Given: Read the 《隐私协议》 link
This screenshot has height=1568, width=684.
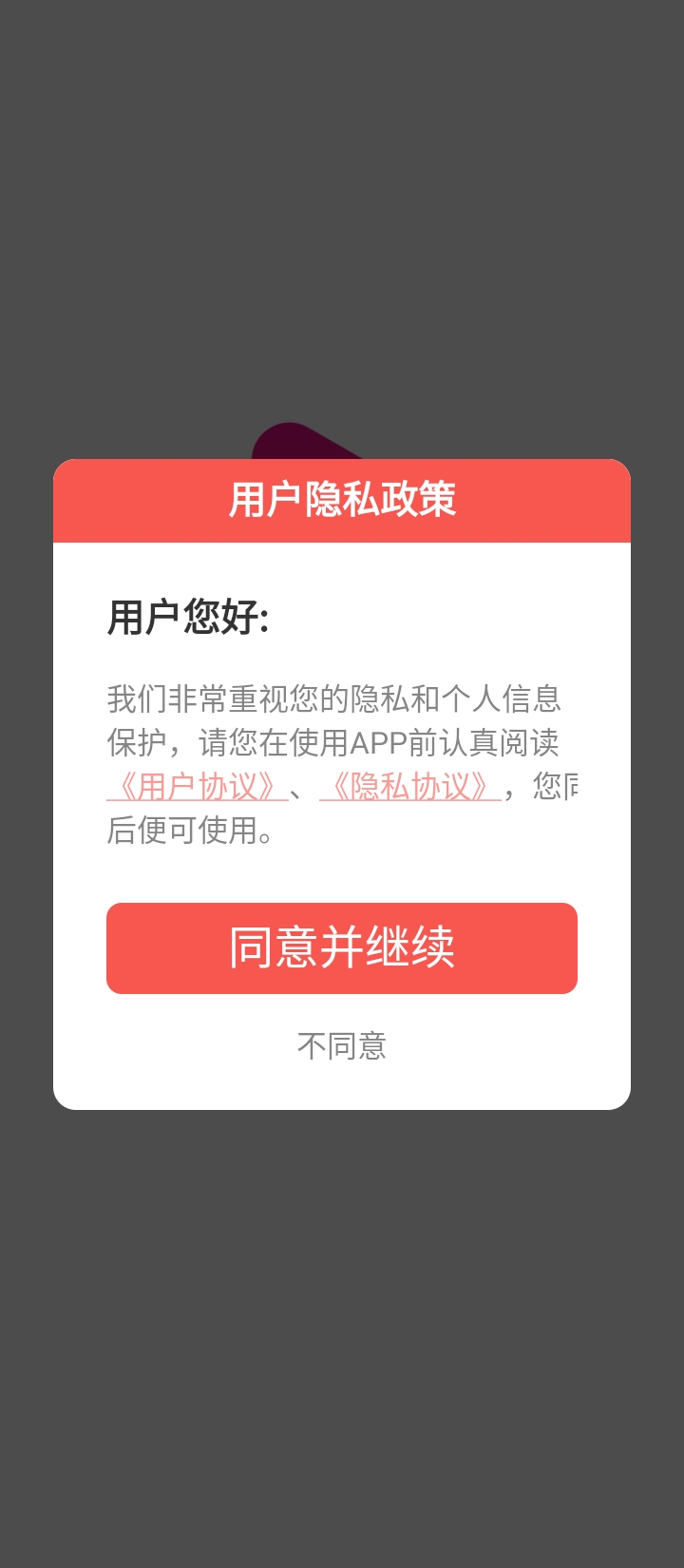Looking at the screenshot, I should tap(410, 787).
